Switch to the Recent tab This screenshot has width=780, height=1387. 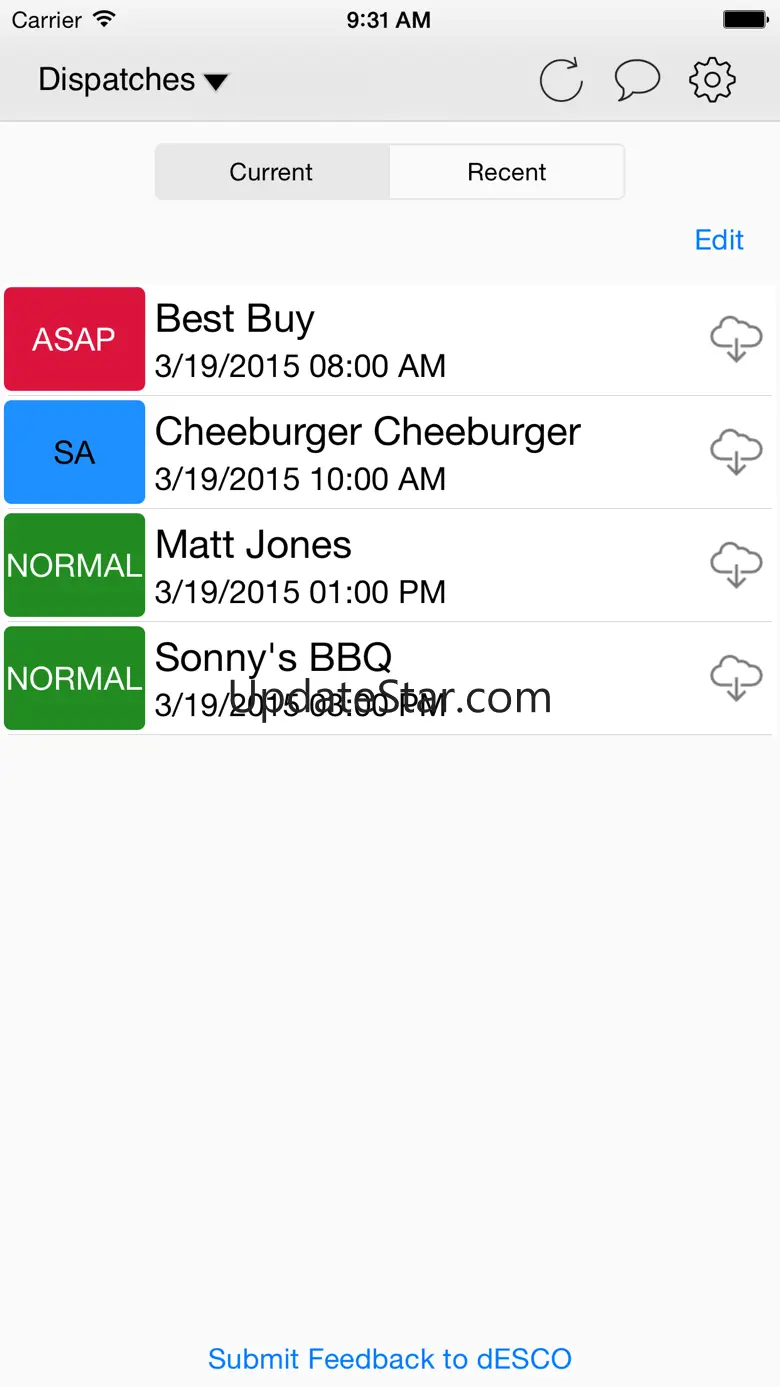[507, 172]
